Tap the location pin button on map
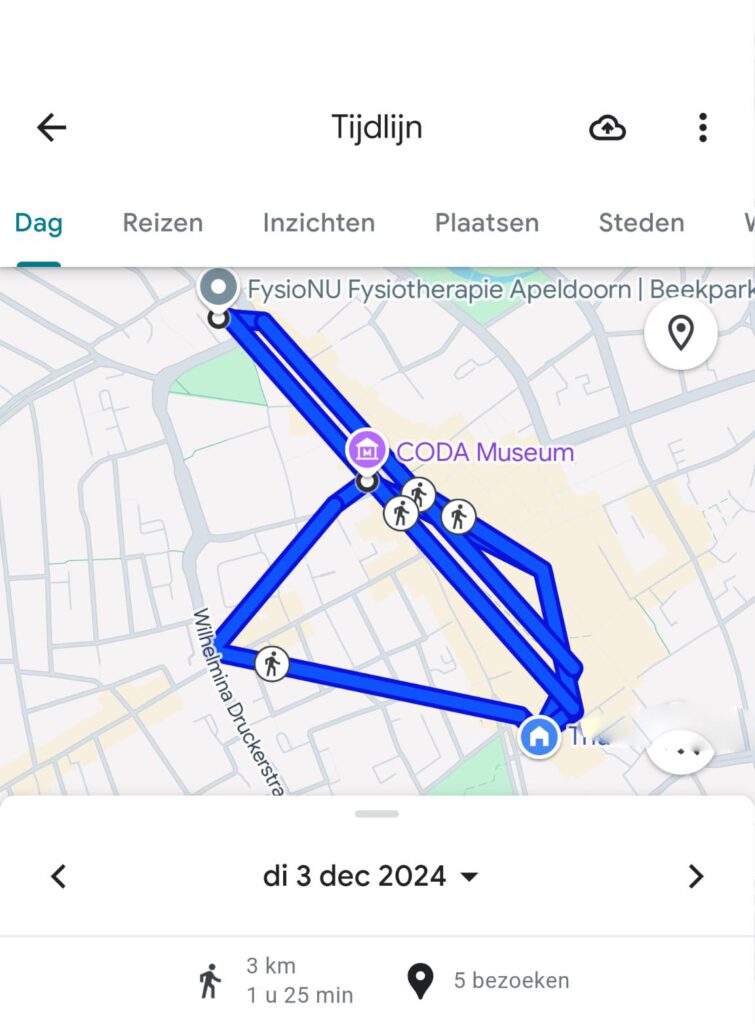This screenshot has width=755, height=1024. [681, 333]
